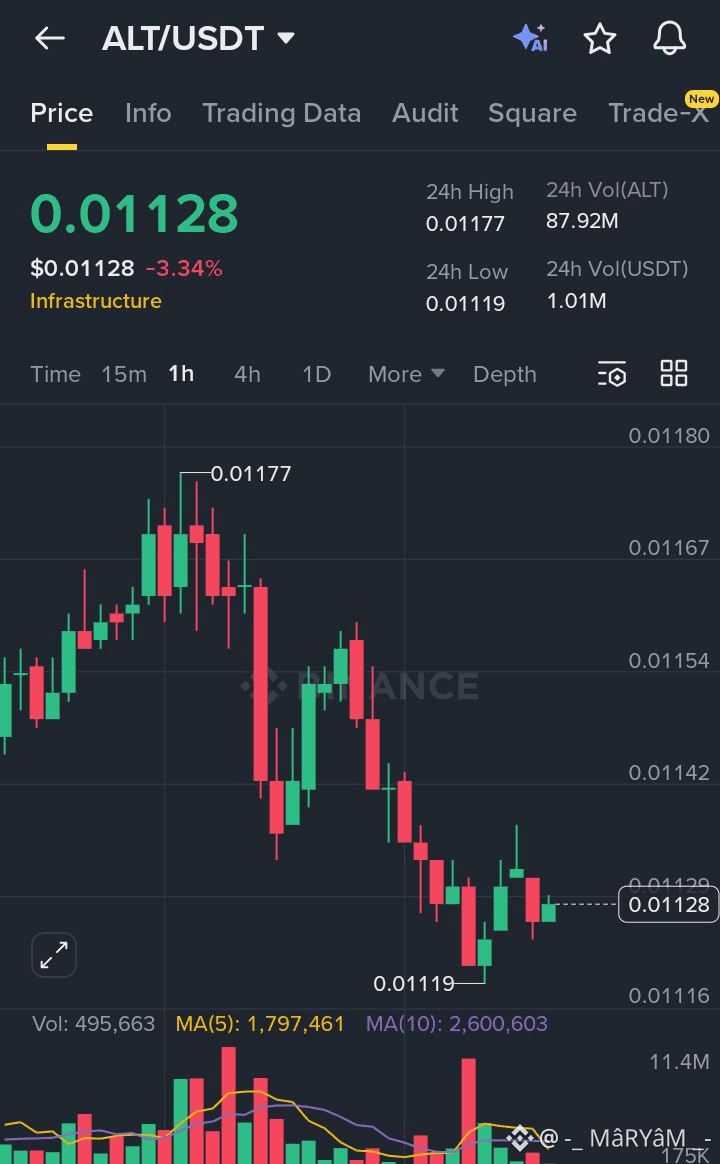Open the AI assistant icon
The width and height of the screenshot is (720, 1164).
tap(531, 38)
